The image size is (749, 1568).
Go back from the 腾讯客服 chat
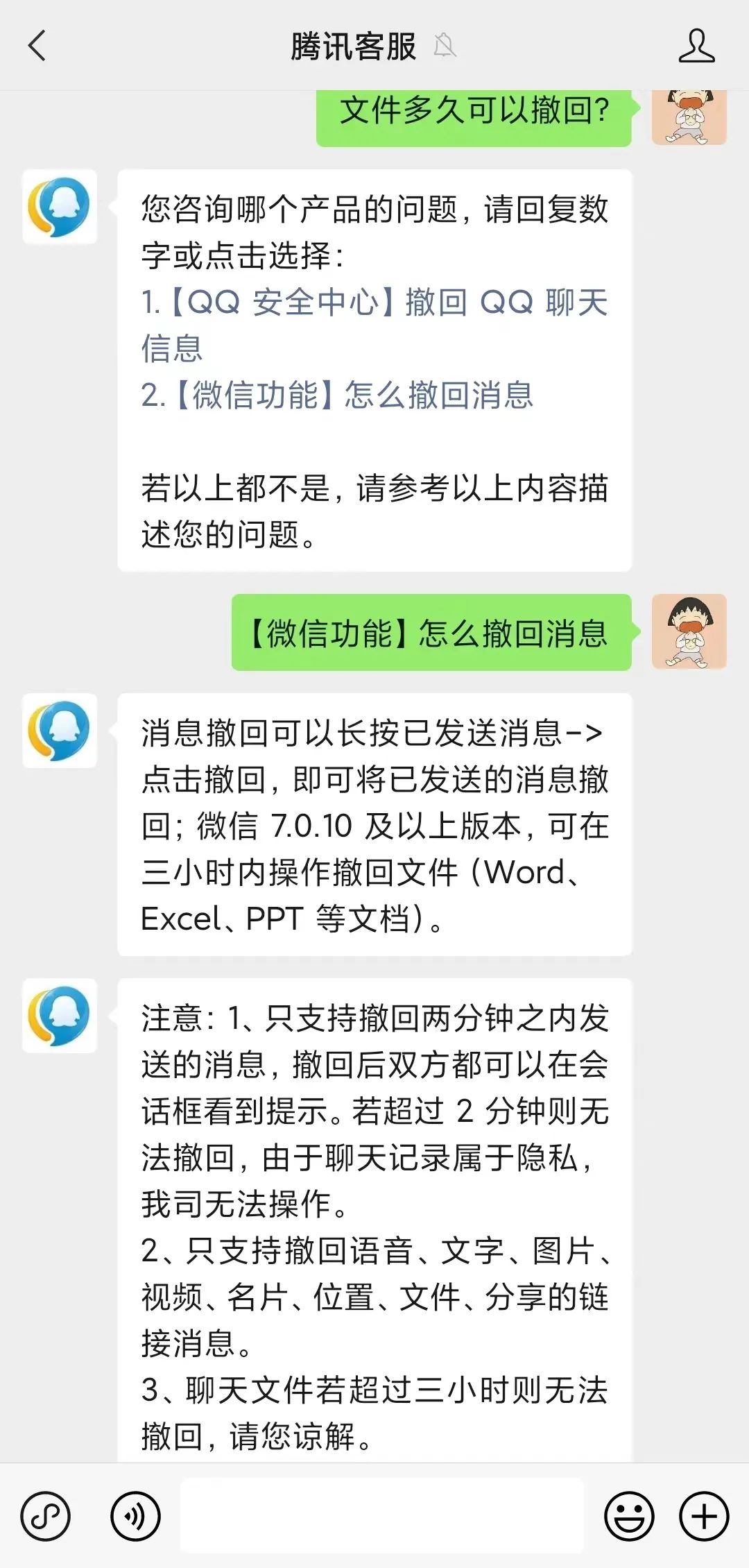37,46
